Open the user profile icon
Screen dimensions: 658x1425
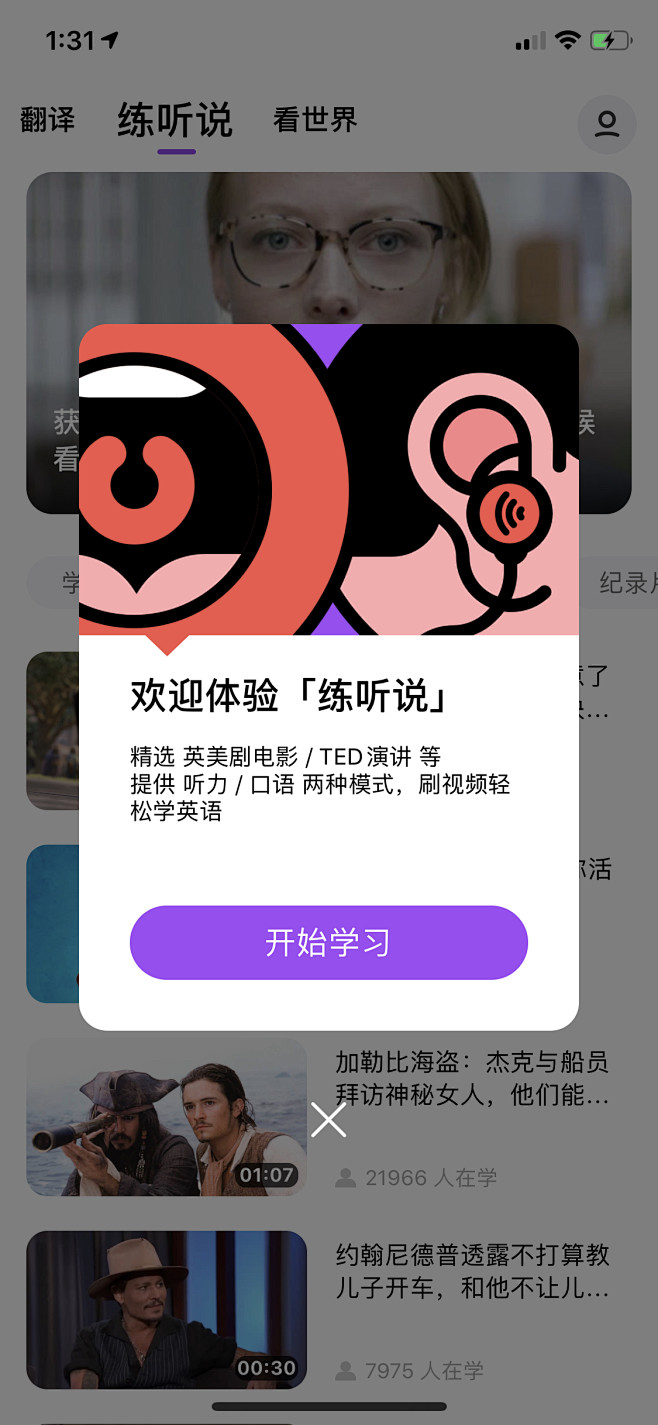click(607, 124)
